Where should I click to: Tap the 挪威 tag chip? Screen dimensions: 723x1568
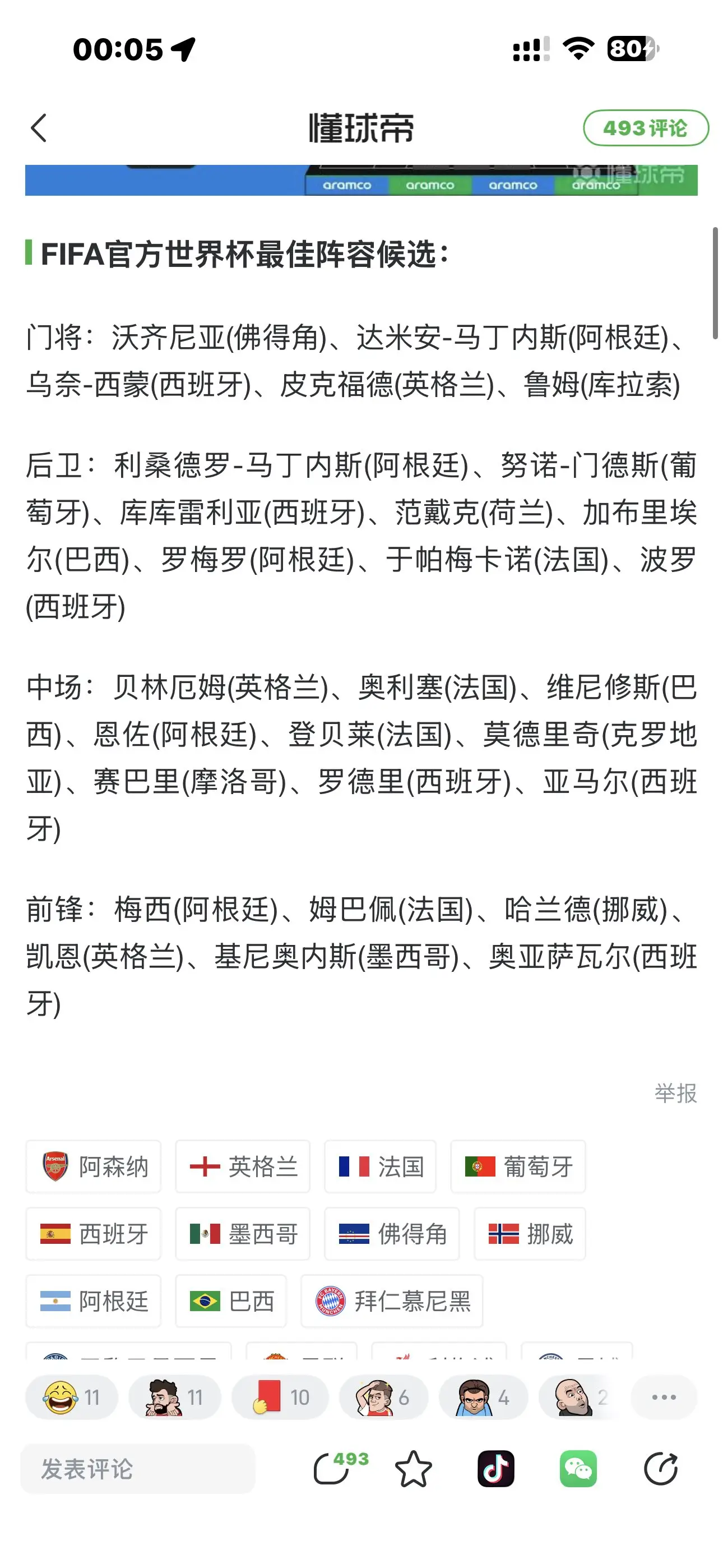(530, 1234)
